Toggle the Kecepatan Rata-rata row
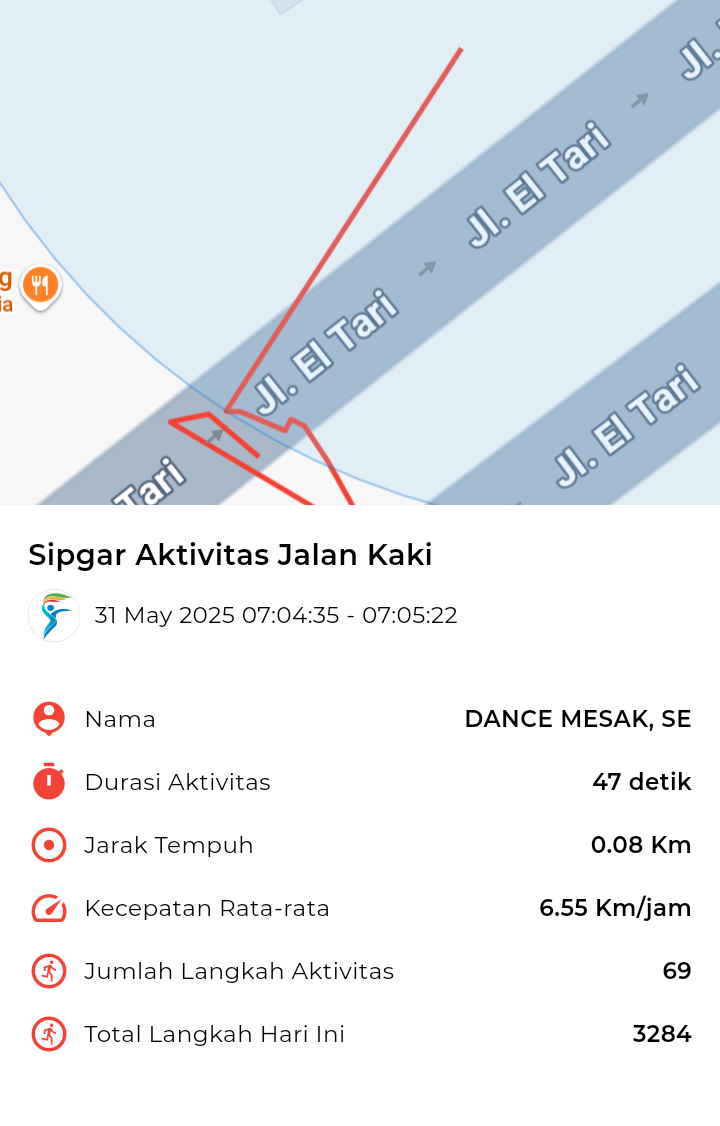Image resolution: width=720 pixels, height=1126 pixels. click(360, 908)
